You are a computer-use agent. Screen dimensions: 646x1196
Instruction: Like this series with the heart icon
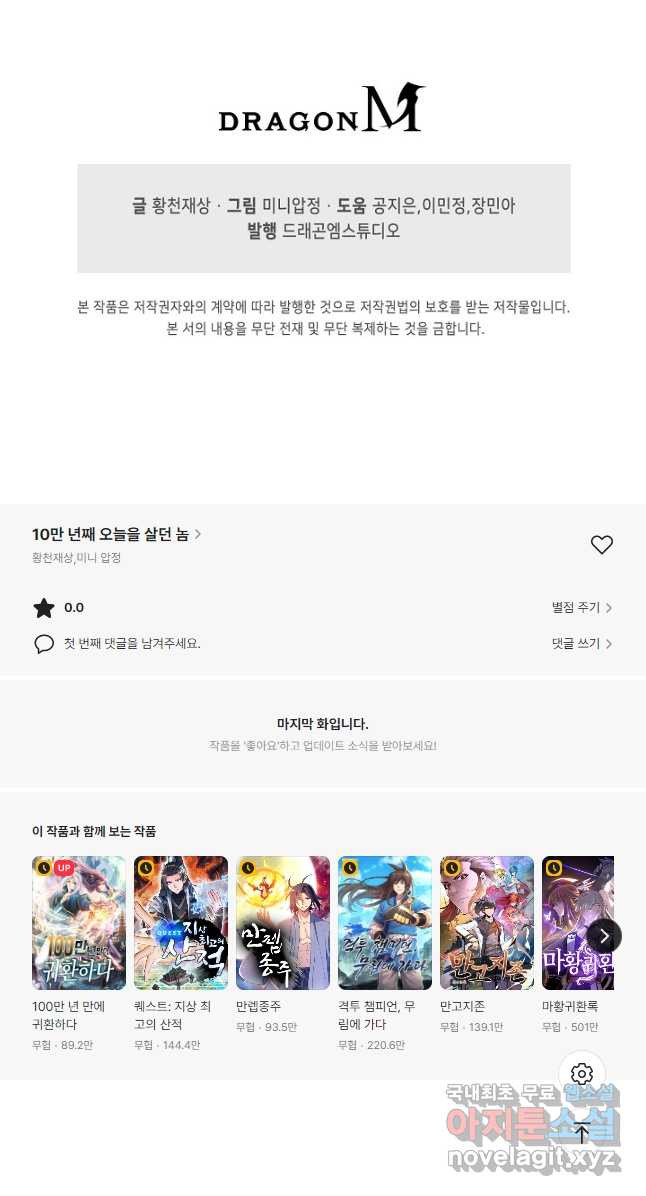point(601,545)
